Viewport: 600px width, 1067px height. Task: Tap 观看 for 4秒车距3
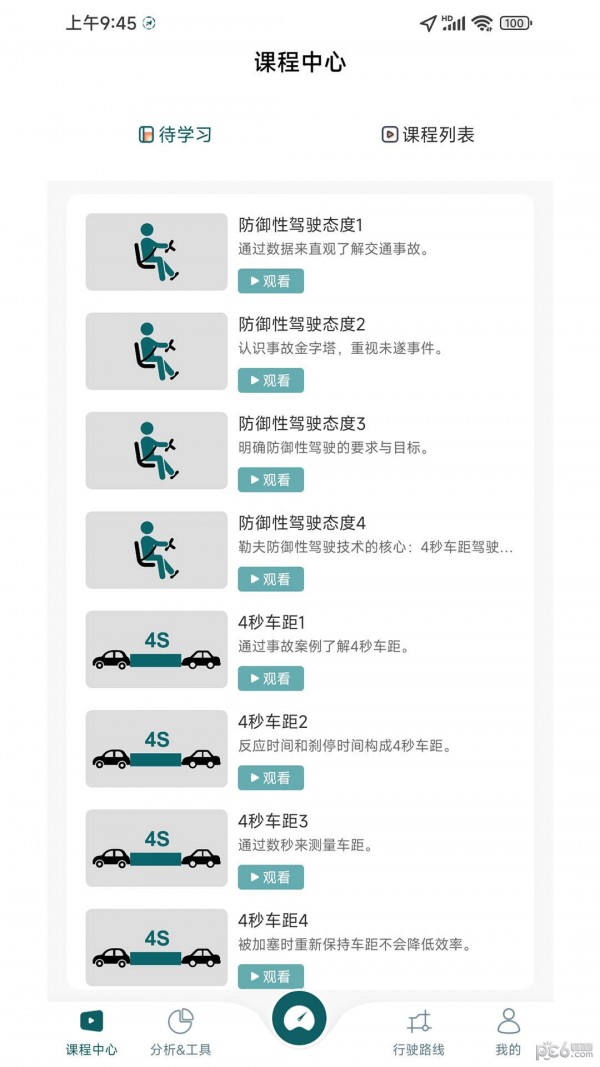point(270,877)
